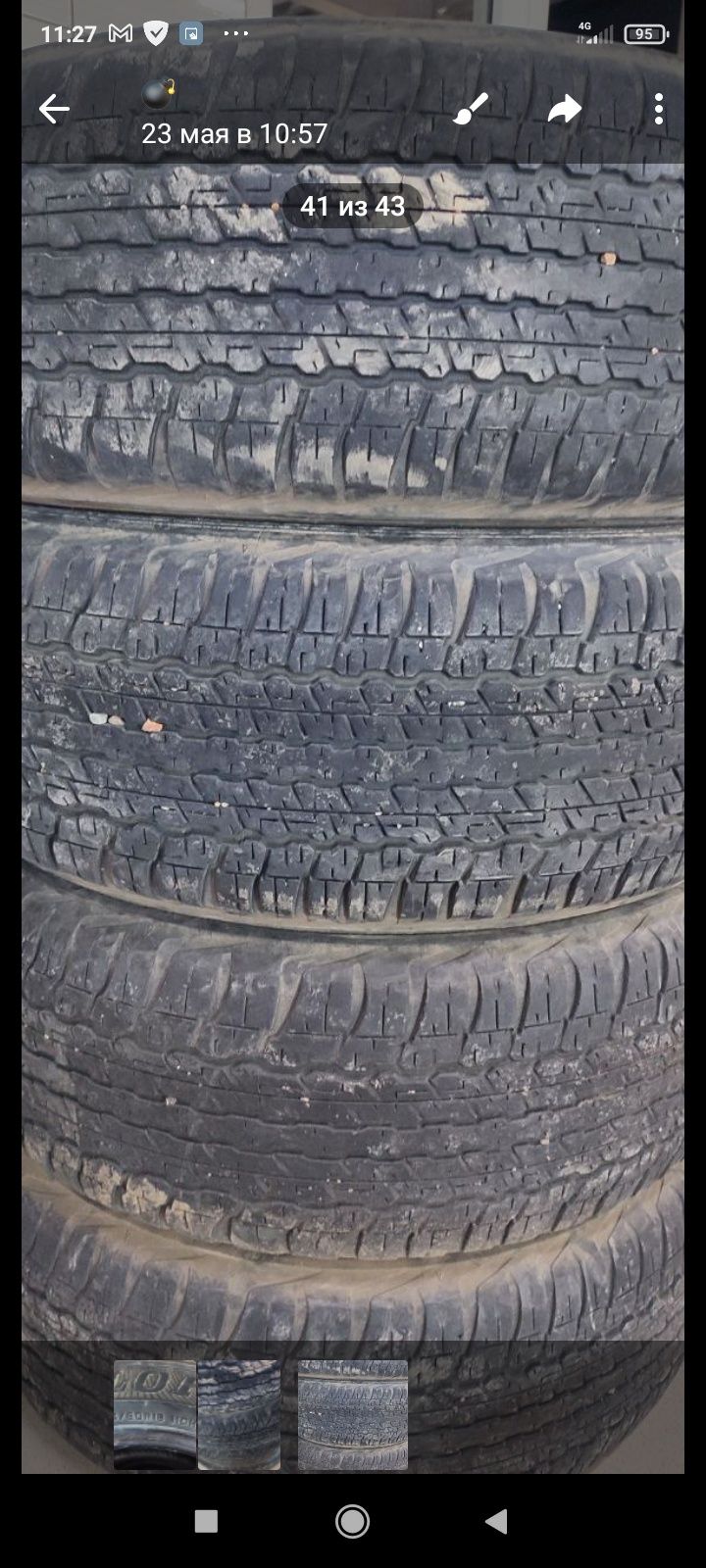The height and width of the screenshot is (1568, 706).
Task: Go back using the top-left arrow
Action: click(54, 110)
